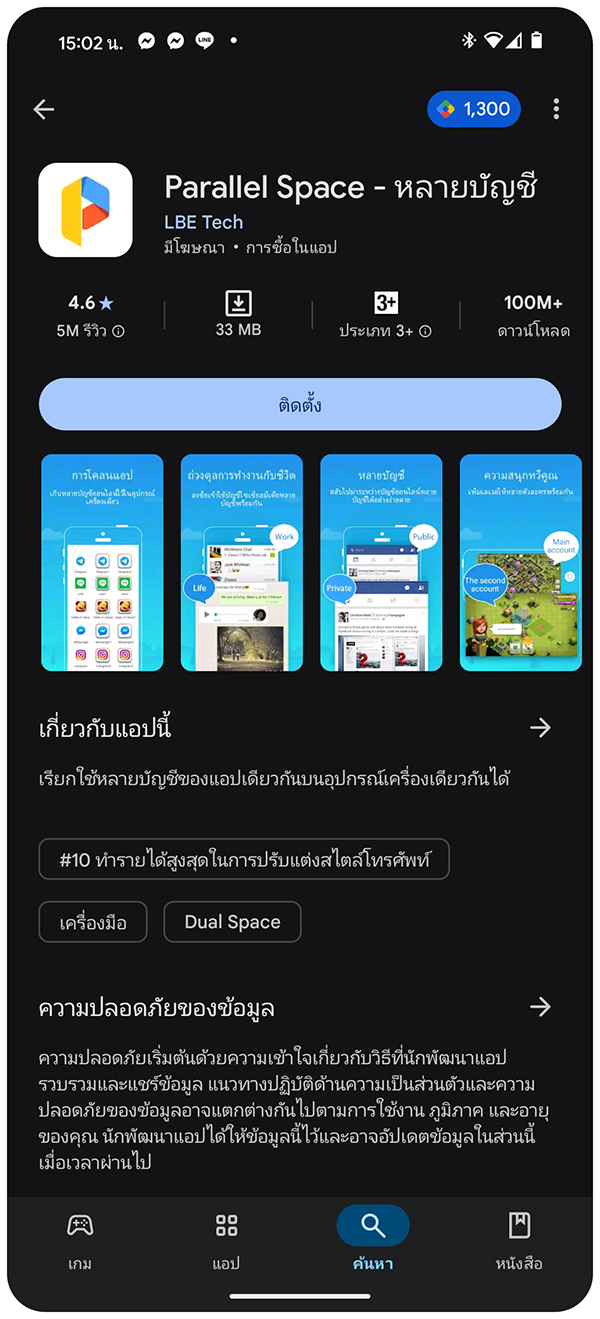Select the Dual Space chip
This screenshot has width=600, height=1319.
tap(232, 922)
